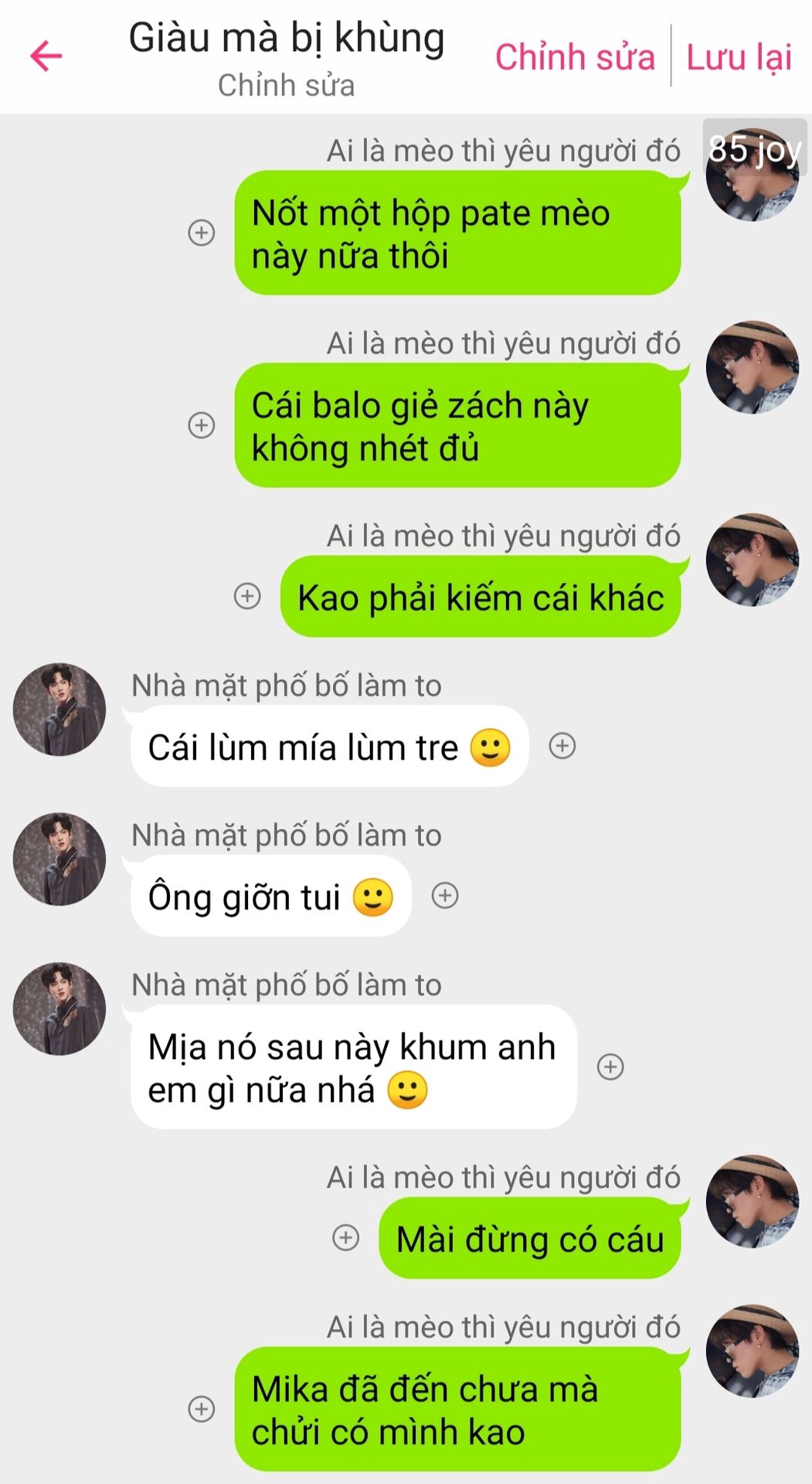Select the message 'Kao phải kiếm cái khác'
812x1484 pixels.
point(480,597)
